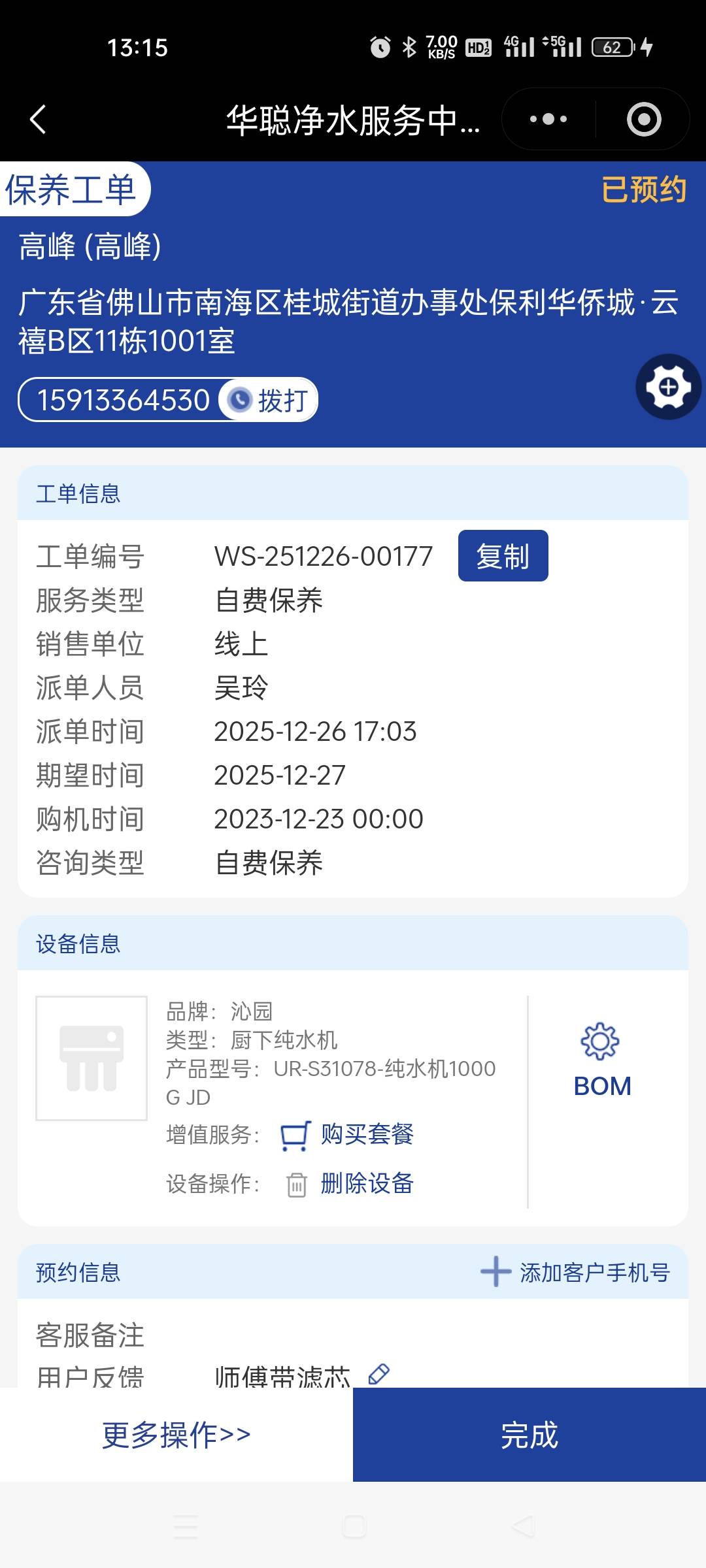Call the customer via 拨打 button
This screenshot has width=706, height=1568.
pyautogui.click(x=269, y=400)
